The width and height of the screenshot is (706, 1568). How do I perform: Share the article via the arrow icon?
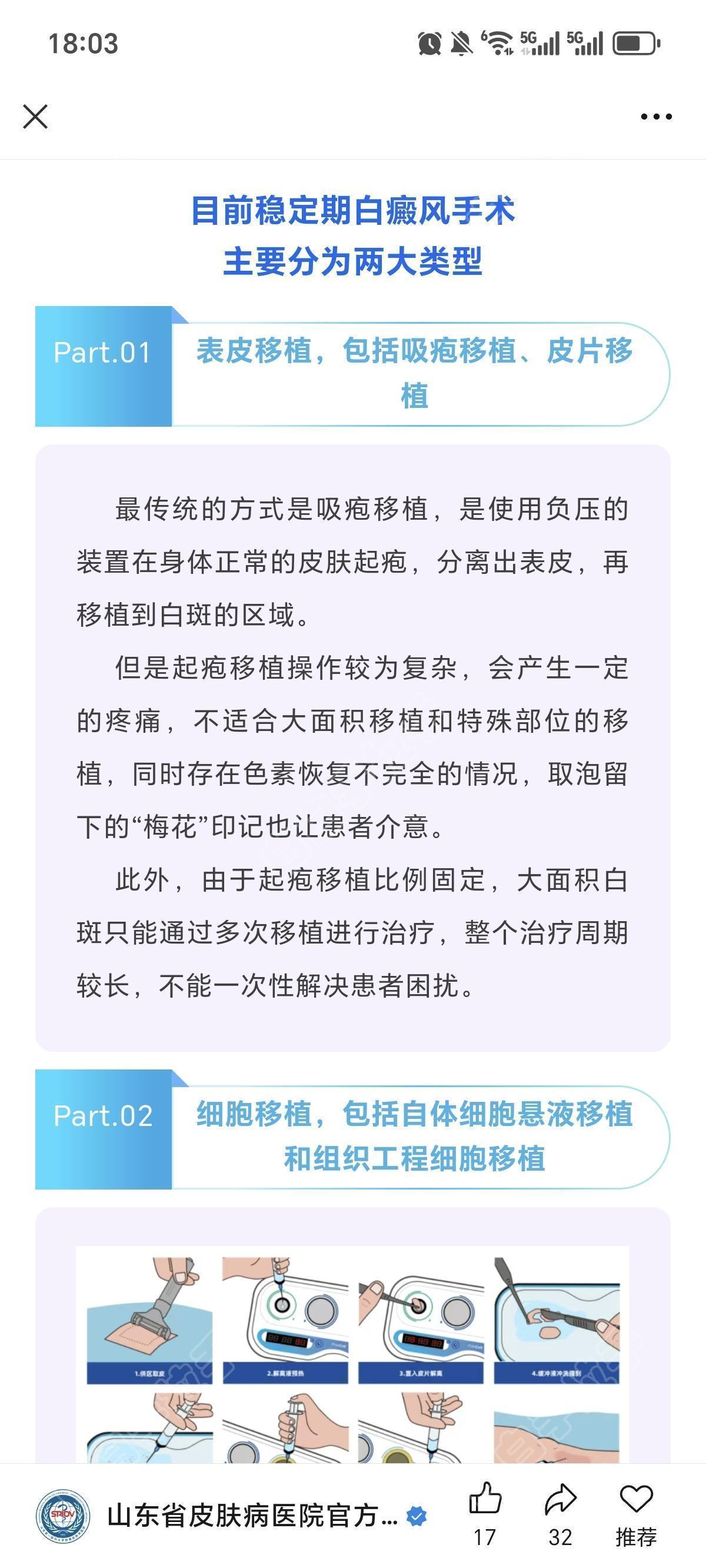click(x=560, y=1499)
